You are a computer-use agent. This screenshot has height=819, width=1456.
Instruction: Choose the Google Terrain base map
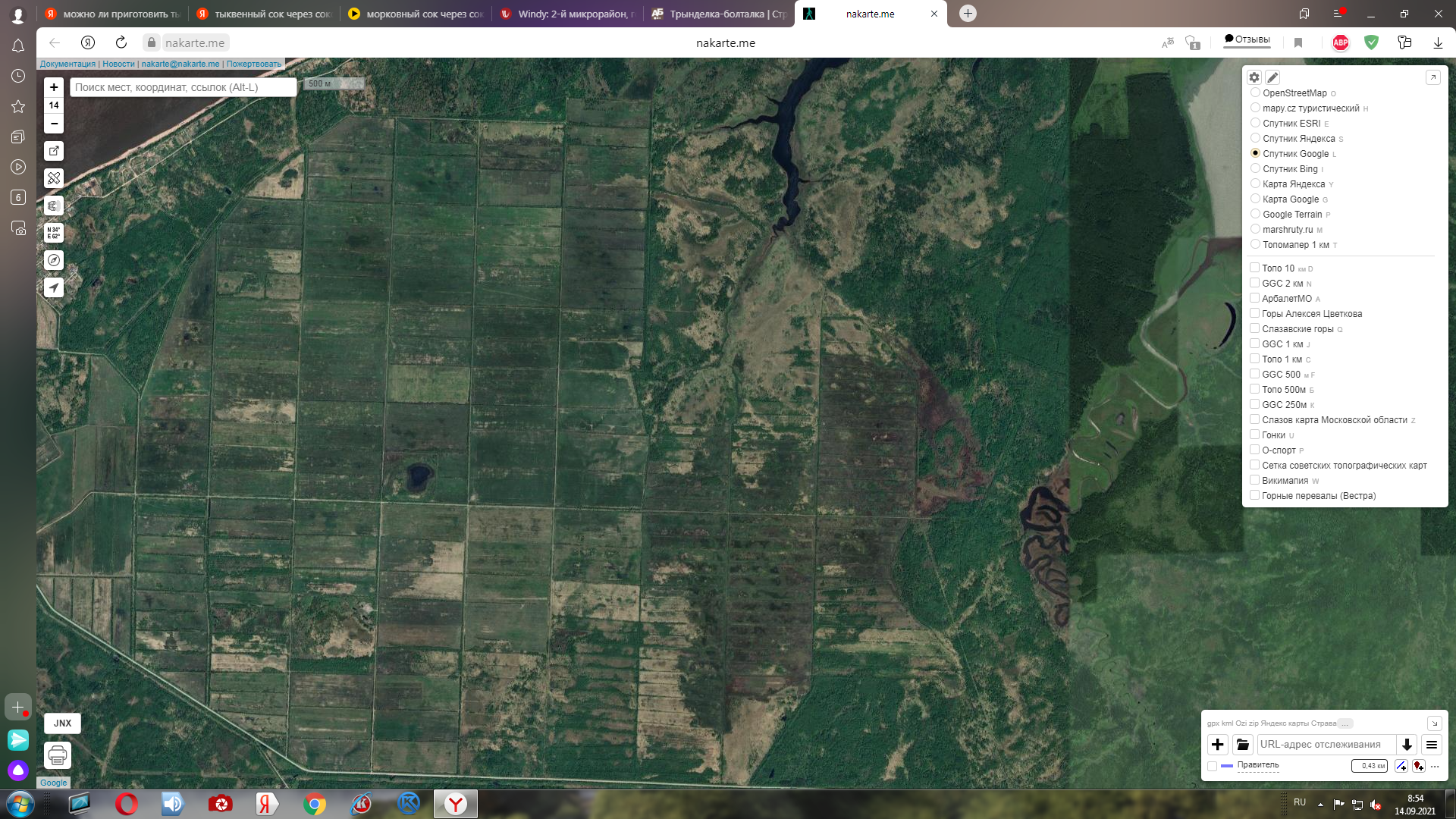tap(1255, 214)
